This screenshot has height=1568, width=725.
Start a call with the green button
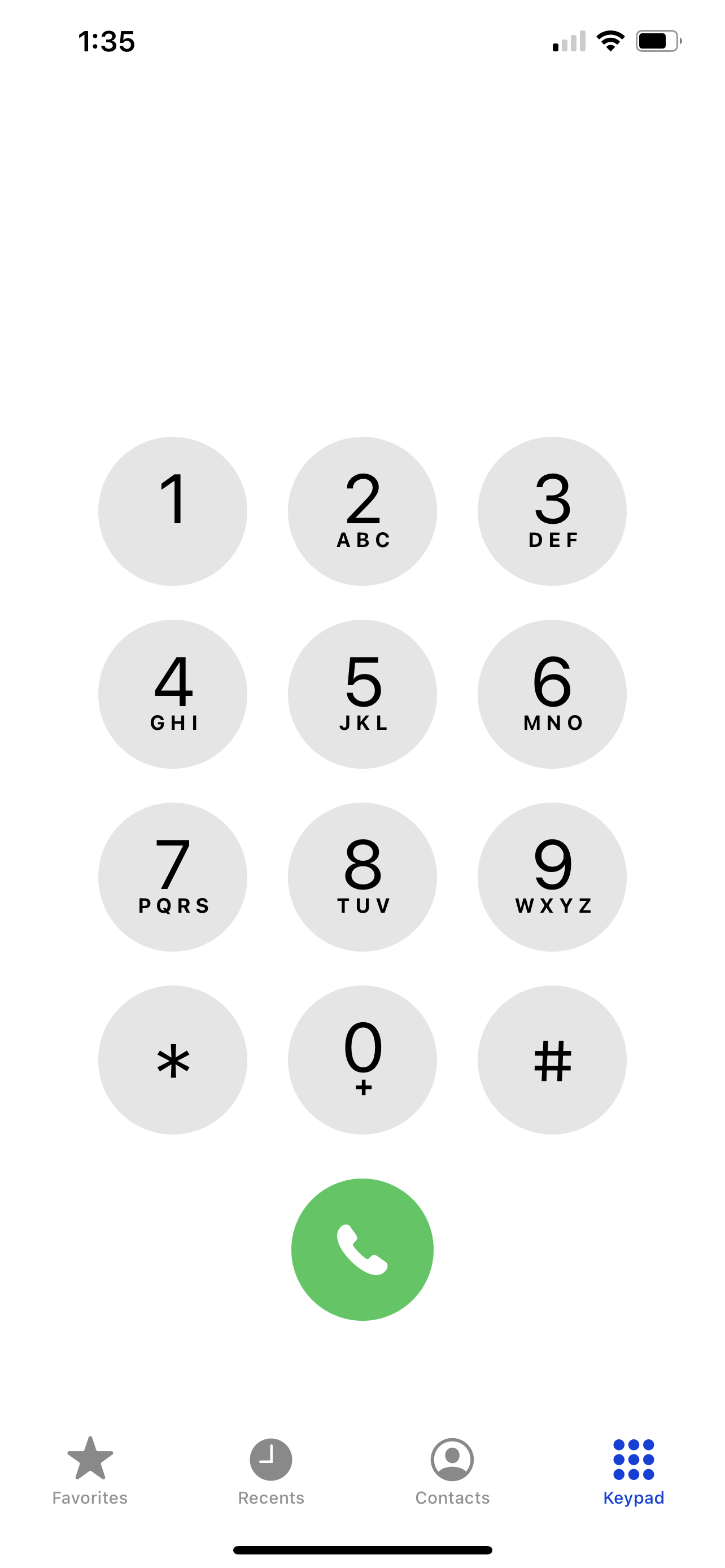point(362,1249)
